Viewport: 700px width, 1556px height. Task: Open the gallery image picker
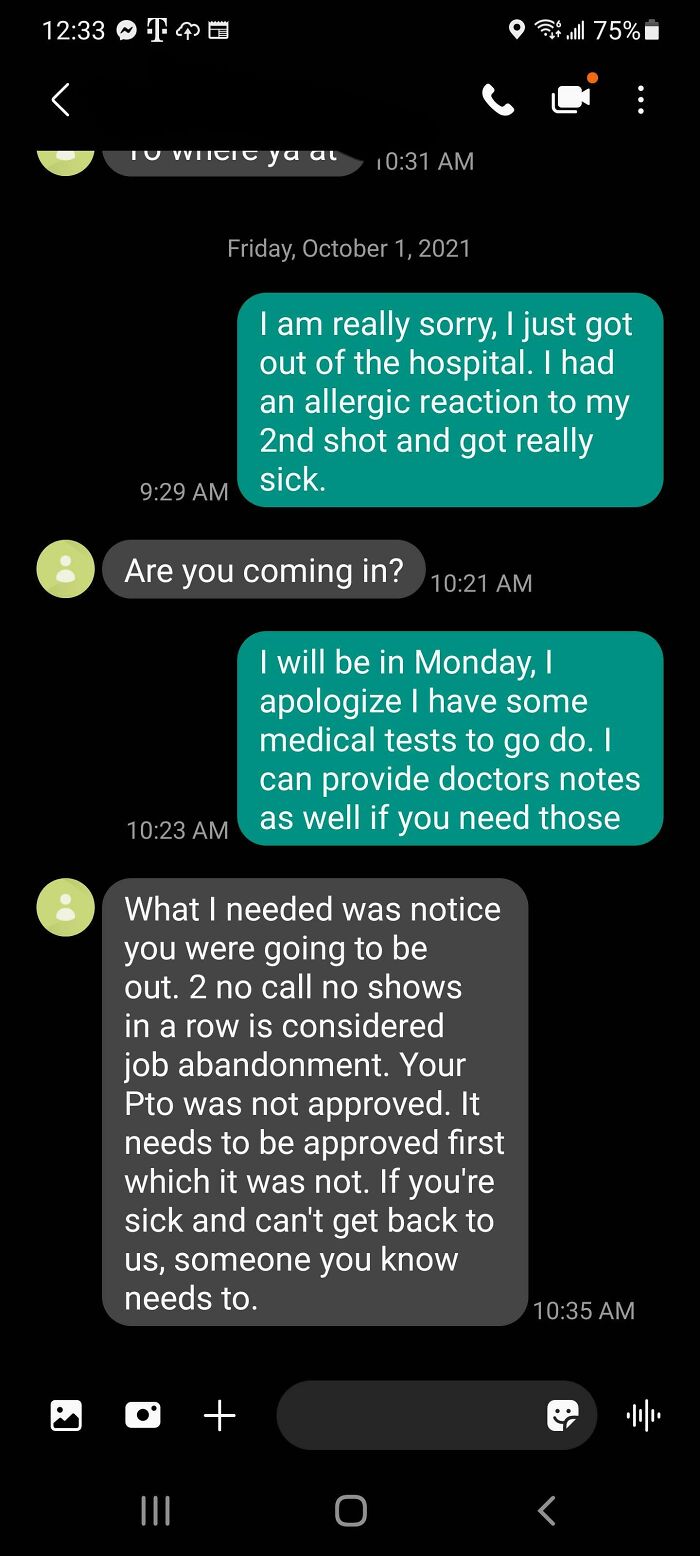coord(66,1415)
